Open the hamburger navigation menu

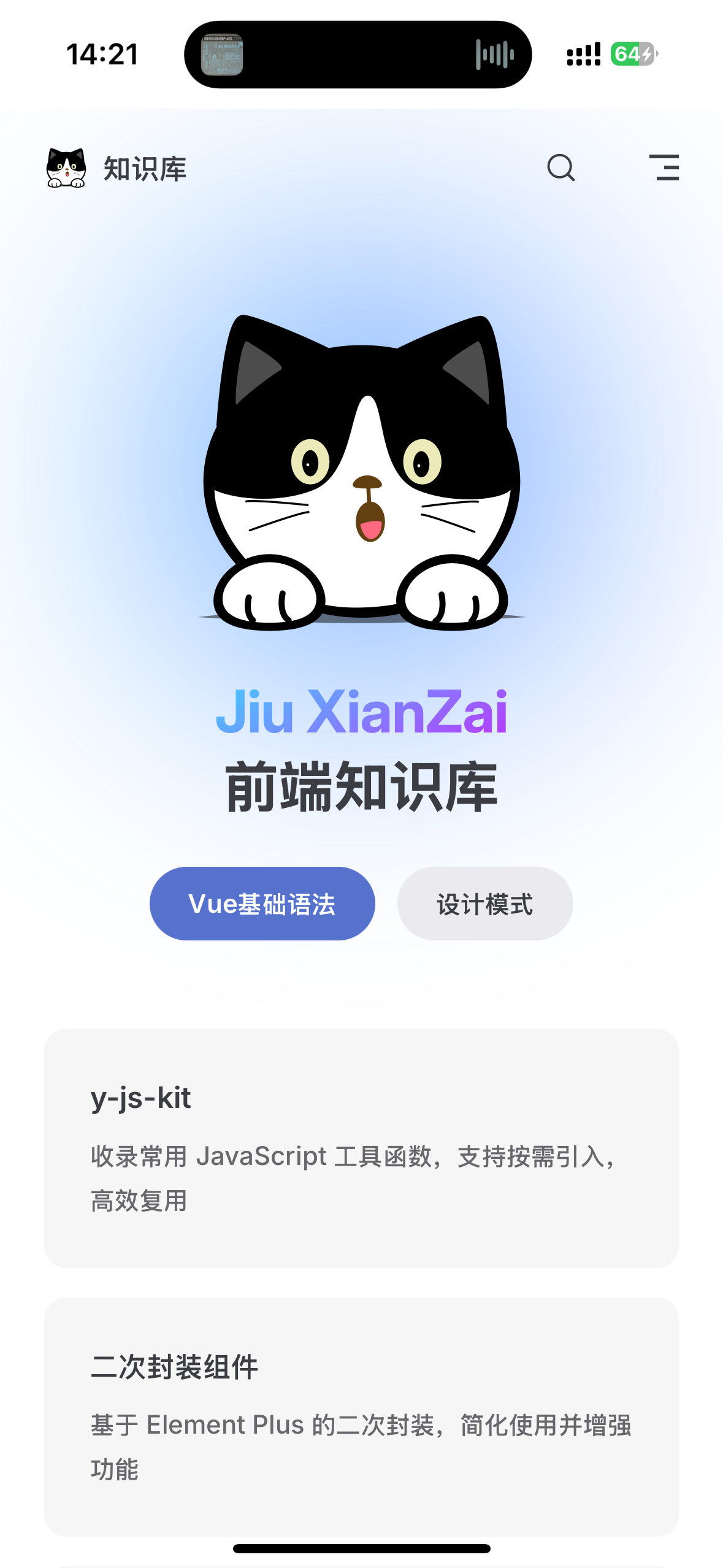pos(665,167)
